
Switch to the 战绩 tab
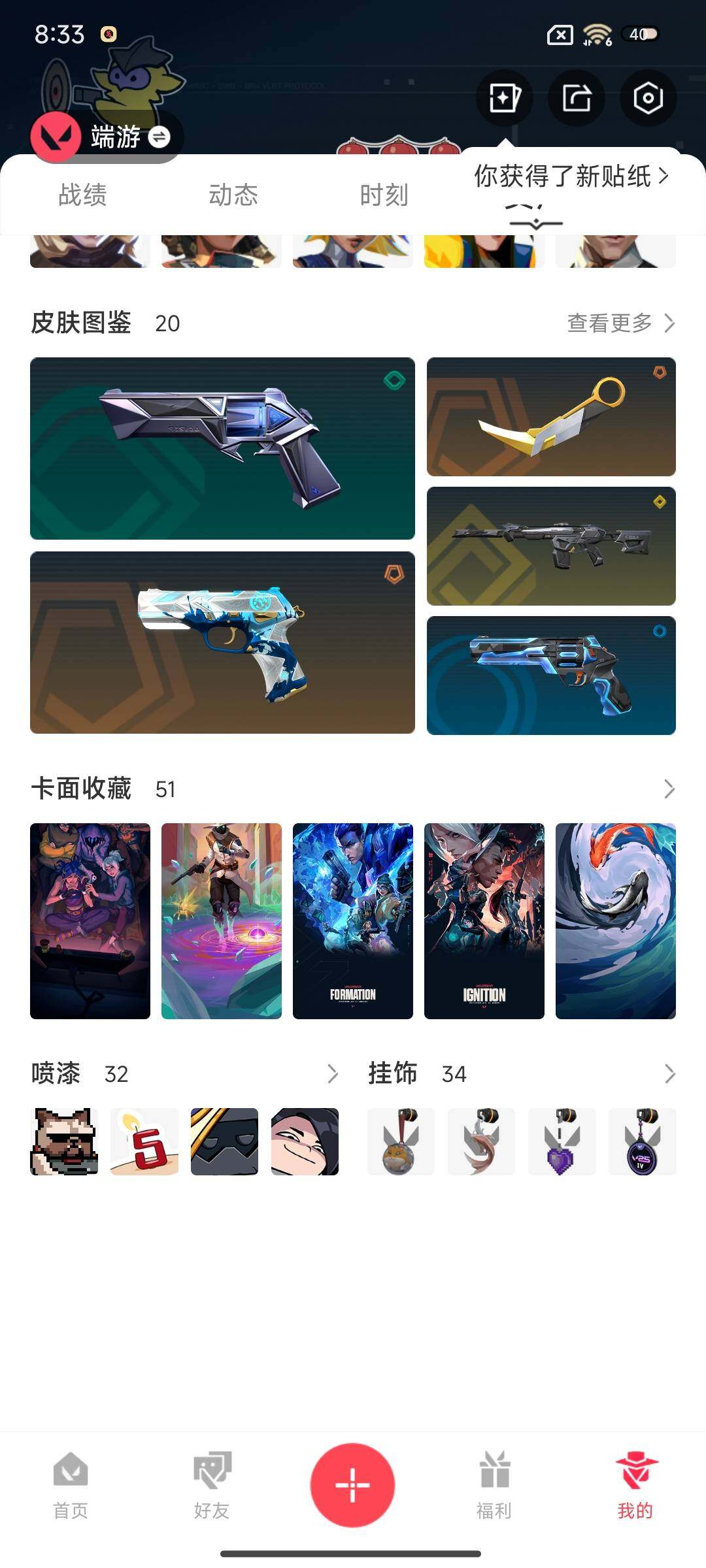coord(82,195)
